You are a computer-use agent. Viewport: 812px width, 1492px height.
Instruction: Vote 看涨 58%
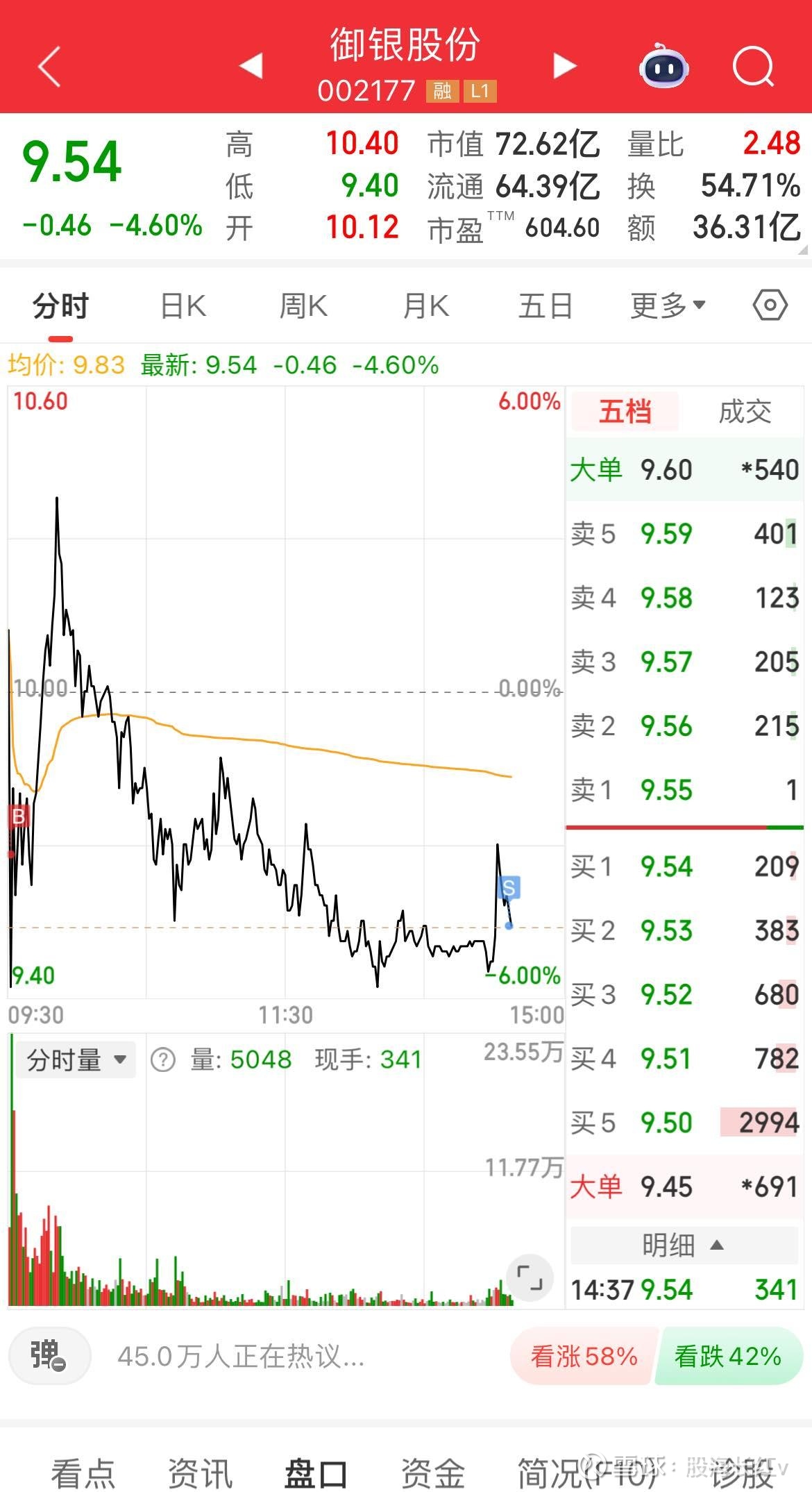pyautogui.click(x=584, y=1356)
